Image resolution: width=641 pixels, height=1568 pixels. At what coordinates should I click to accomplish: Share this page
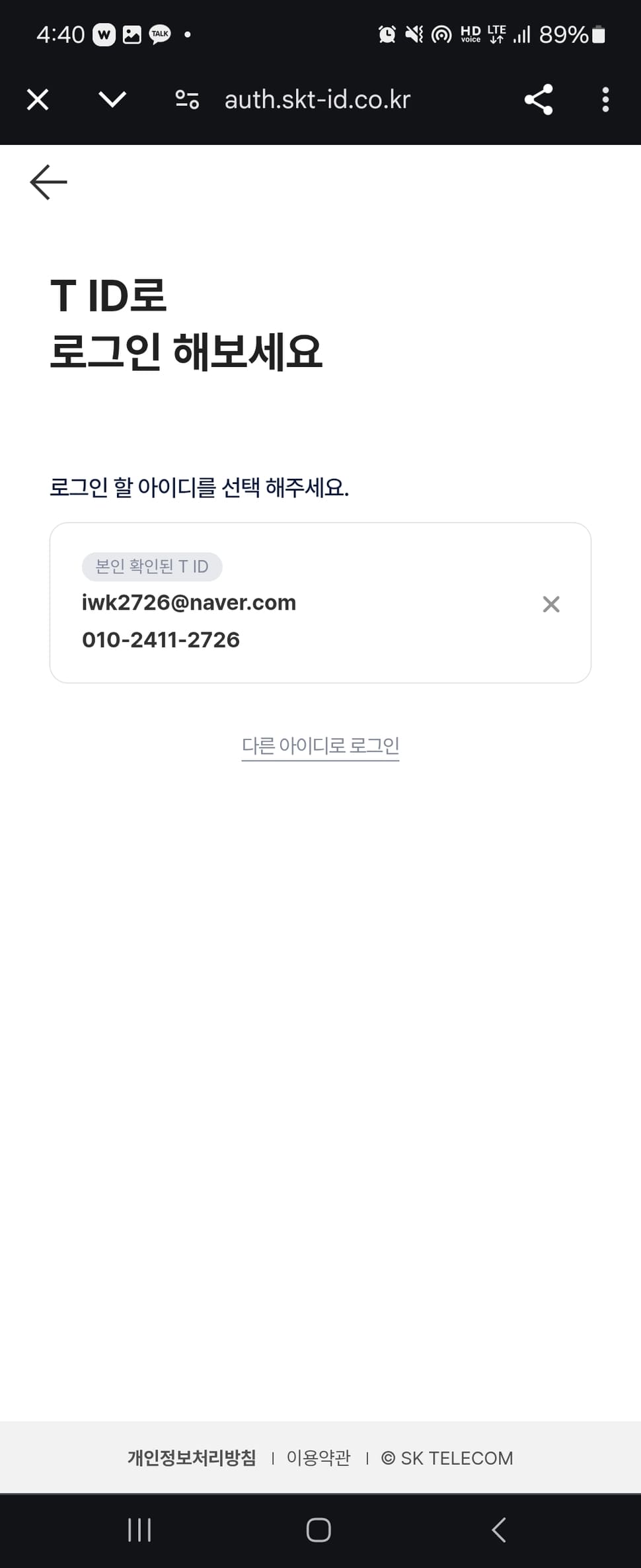pyautogui.click(x=538, y=100)
